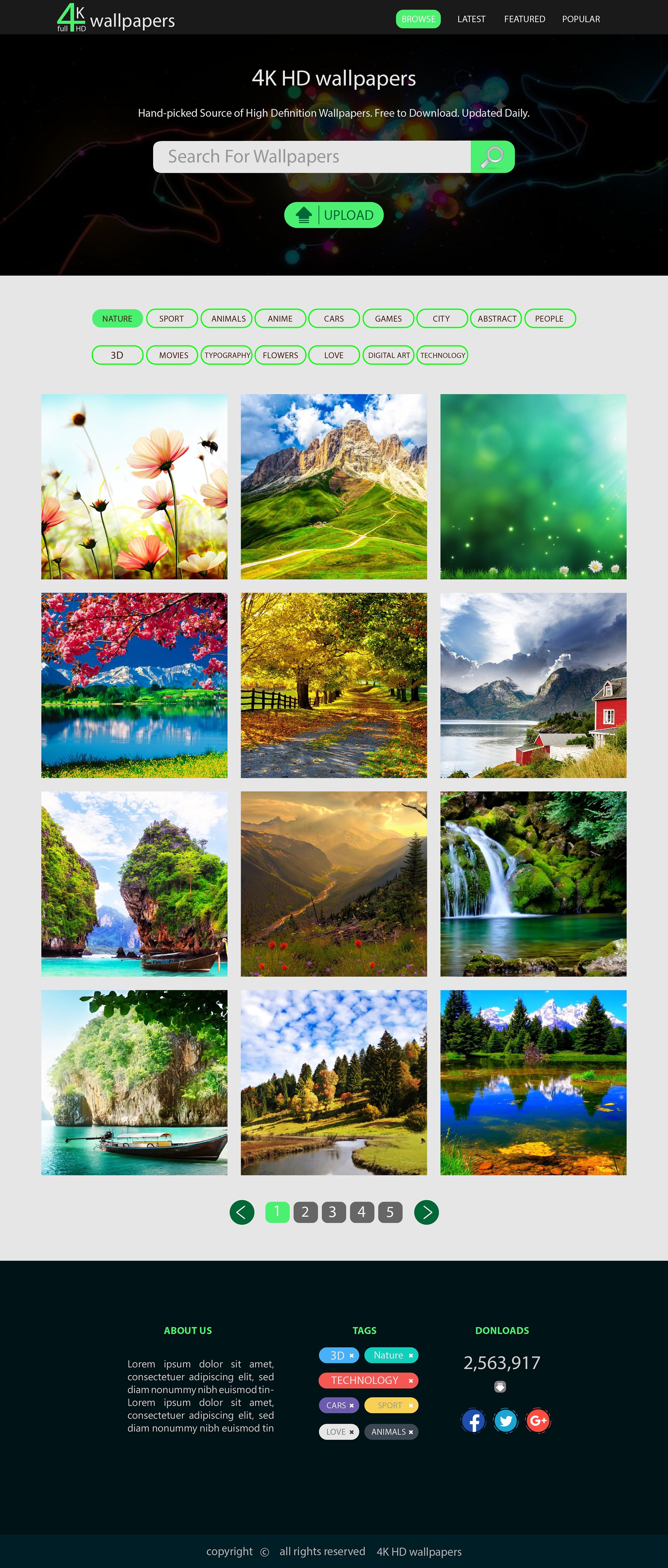Select the TYPOGRAPHY category chip
The height and width of the screenshot is (1568, 668).
(x=226, y=355)
